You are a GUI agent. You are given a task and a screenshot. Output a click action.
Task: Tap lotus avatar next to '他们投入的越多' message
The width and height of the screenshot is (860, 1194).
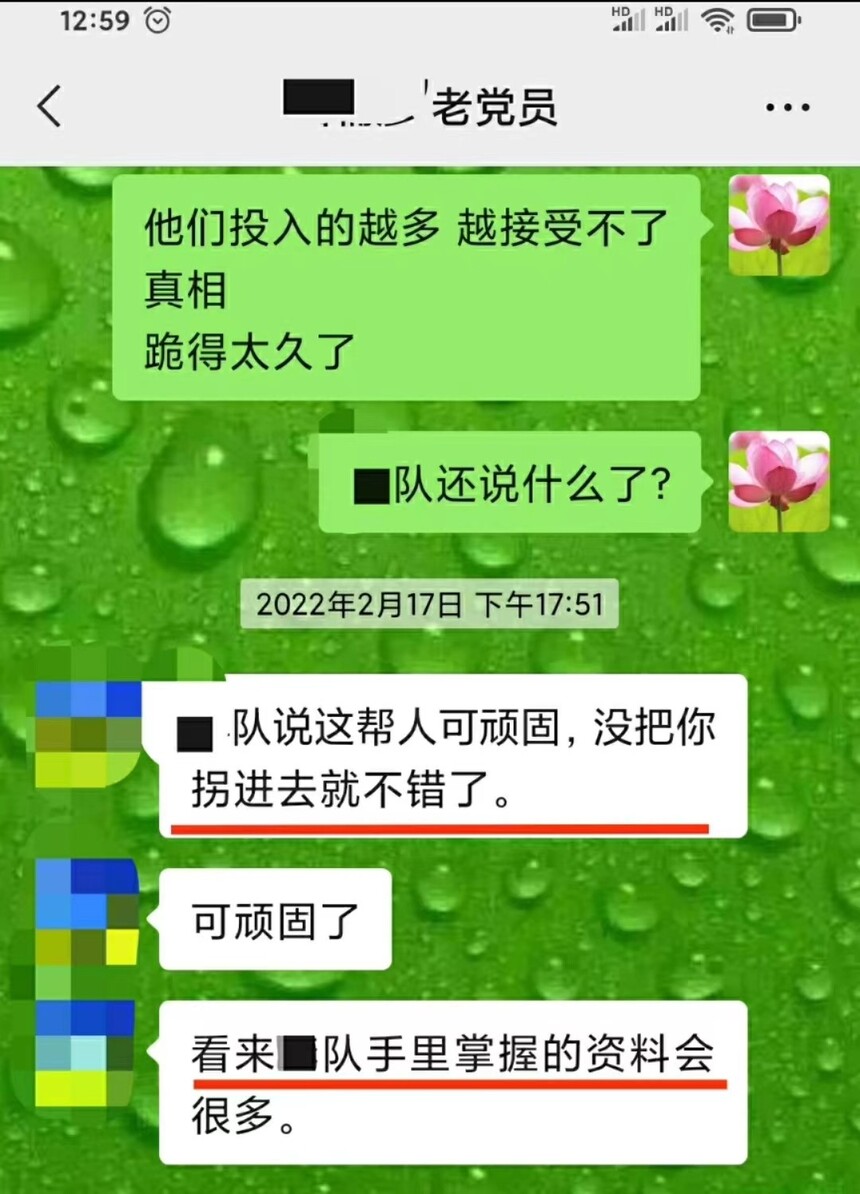pyautogui.click(x=779, y=225)
